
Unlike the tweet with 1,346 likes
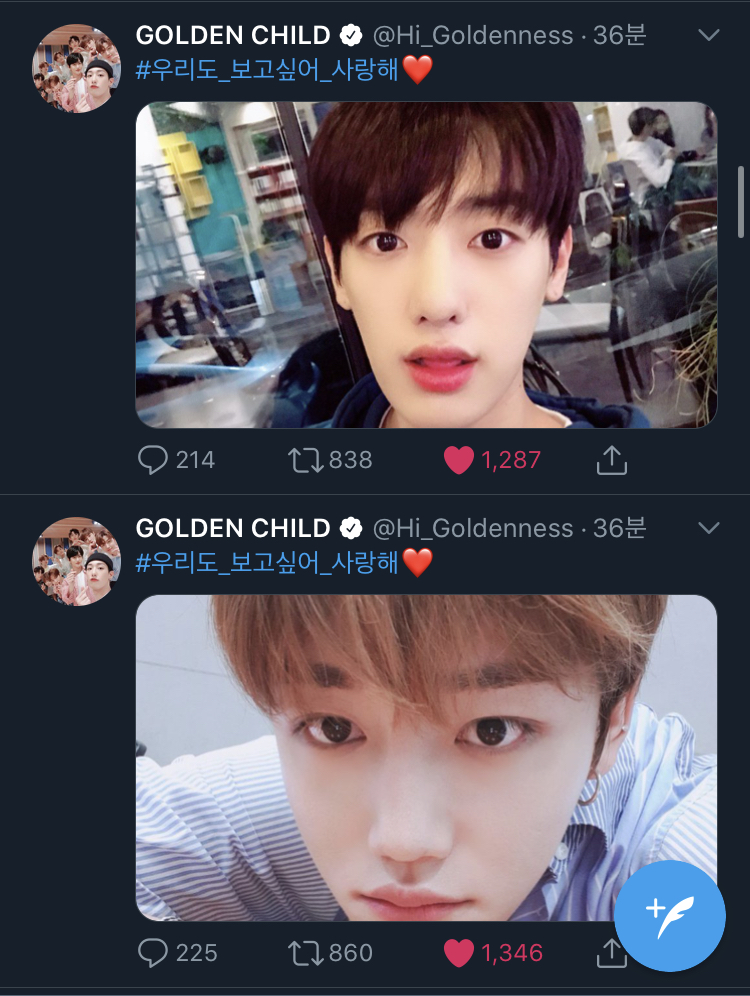pos(458,953)
